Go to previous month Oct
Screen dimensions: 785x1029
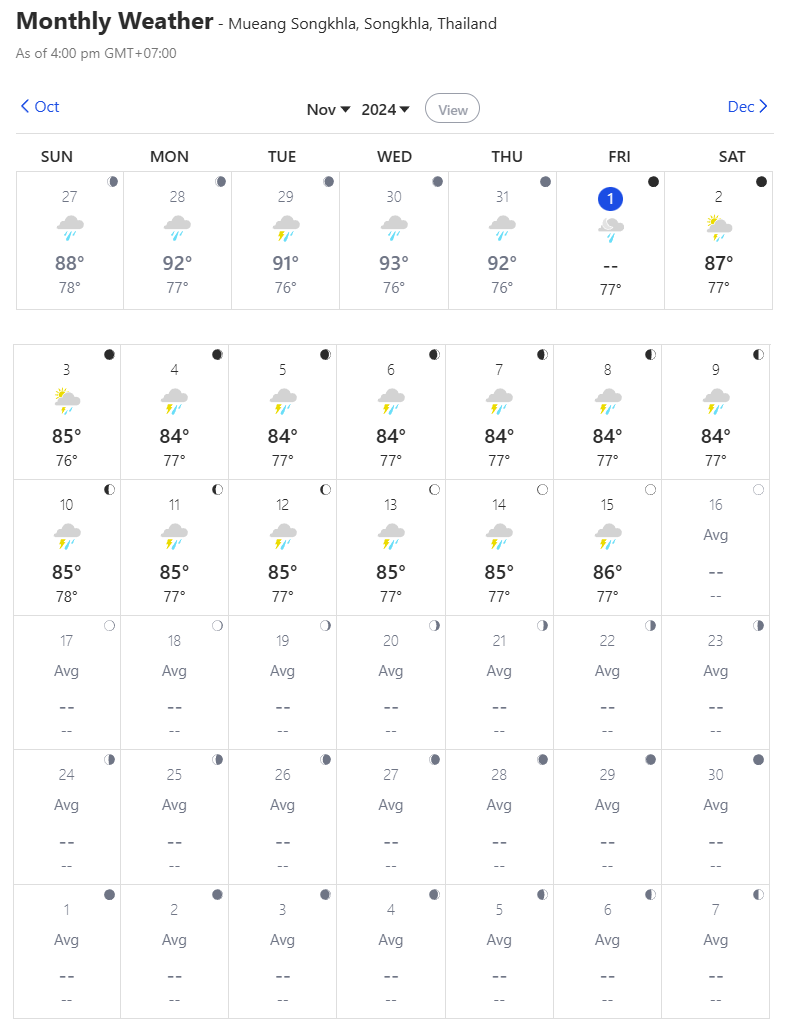40,107
